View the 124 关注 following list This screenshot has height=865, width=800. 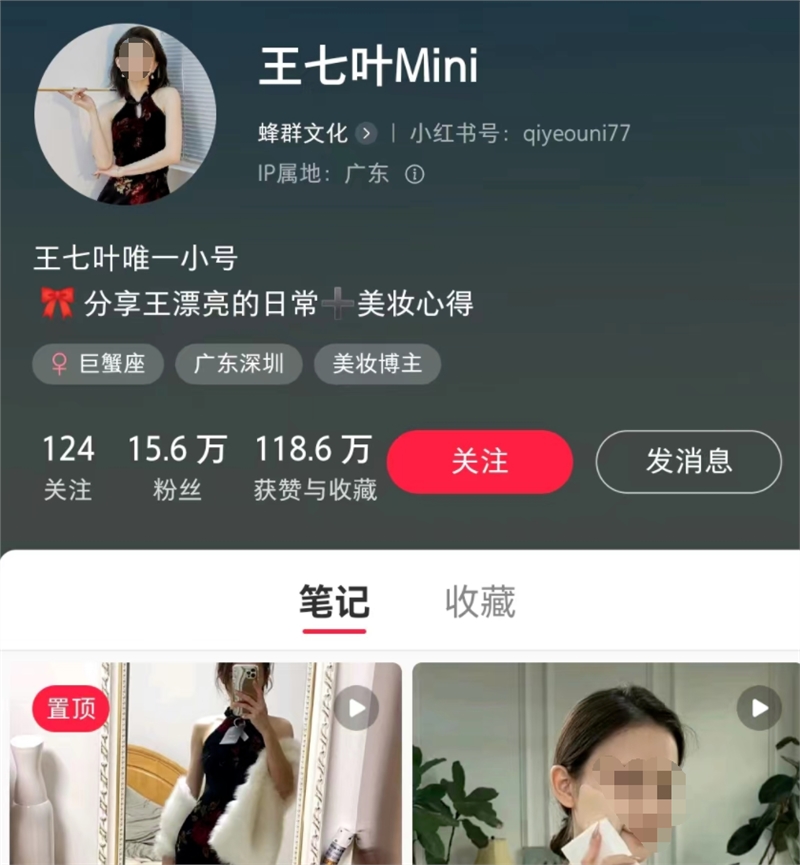click(68, 467)
